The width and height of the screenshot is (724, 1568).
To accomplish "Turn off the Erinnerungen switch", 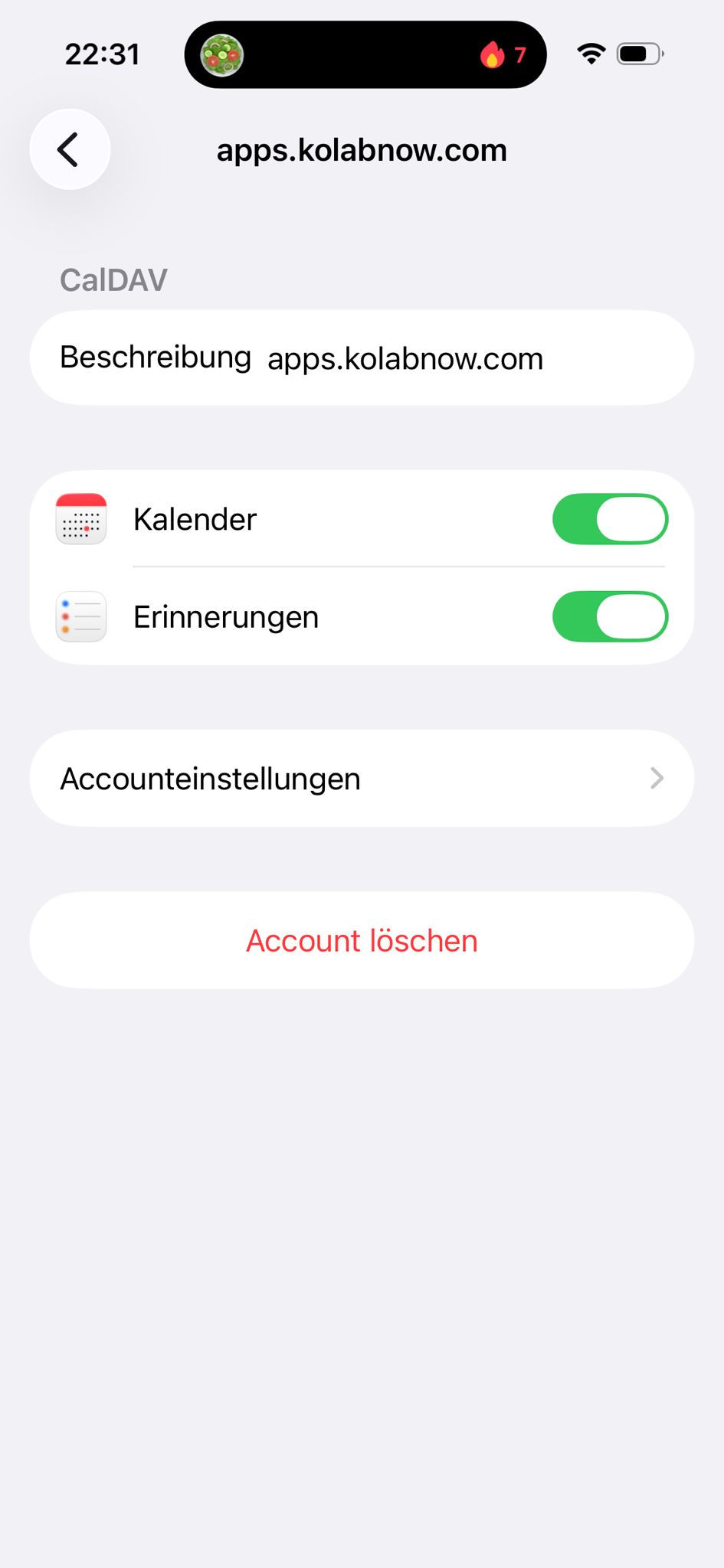I will click(x=610, y=616).
